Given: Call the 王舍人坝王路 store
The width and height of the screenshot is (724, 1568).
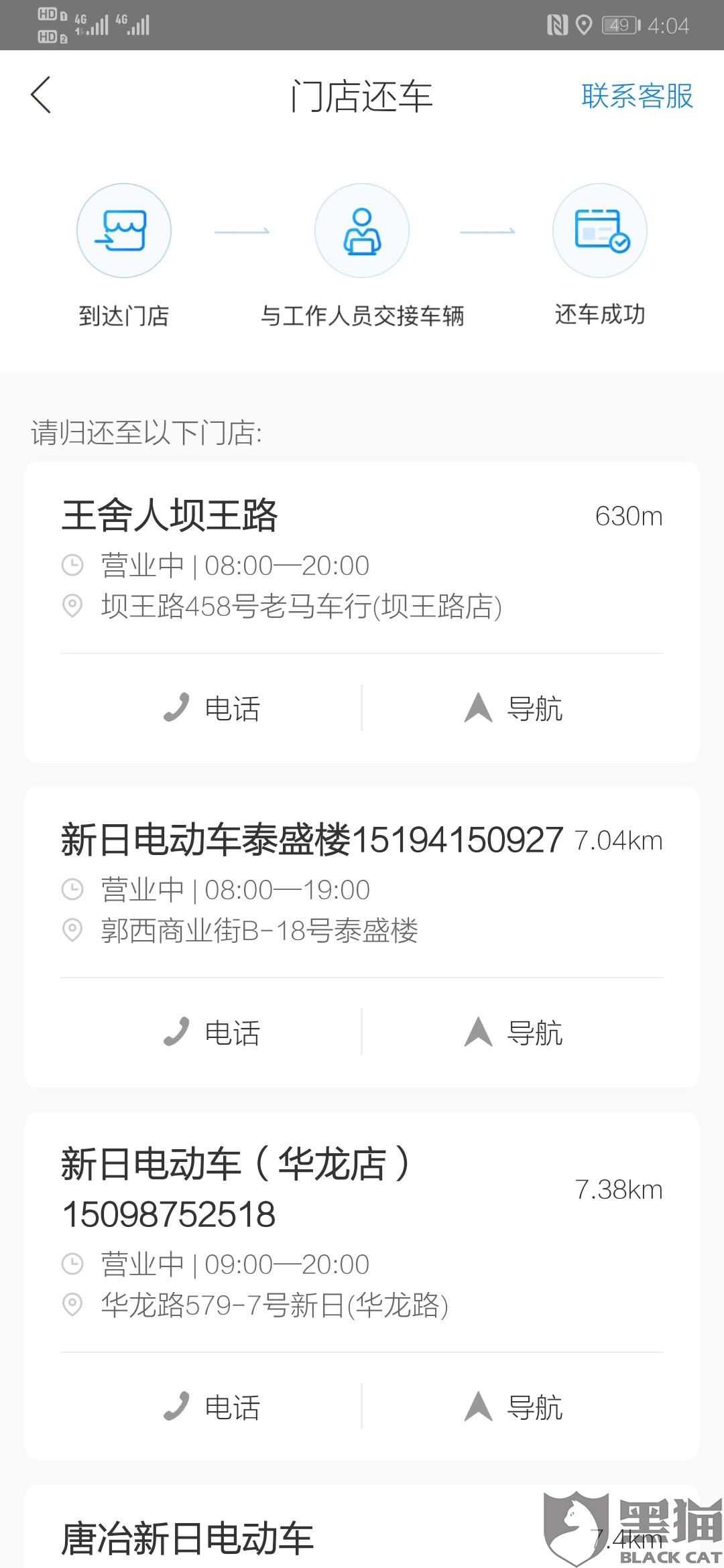Looking at the screenshot, I should pos(211,708).
